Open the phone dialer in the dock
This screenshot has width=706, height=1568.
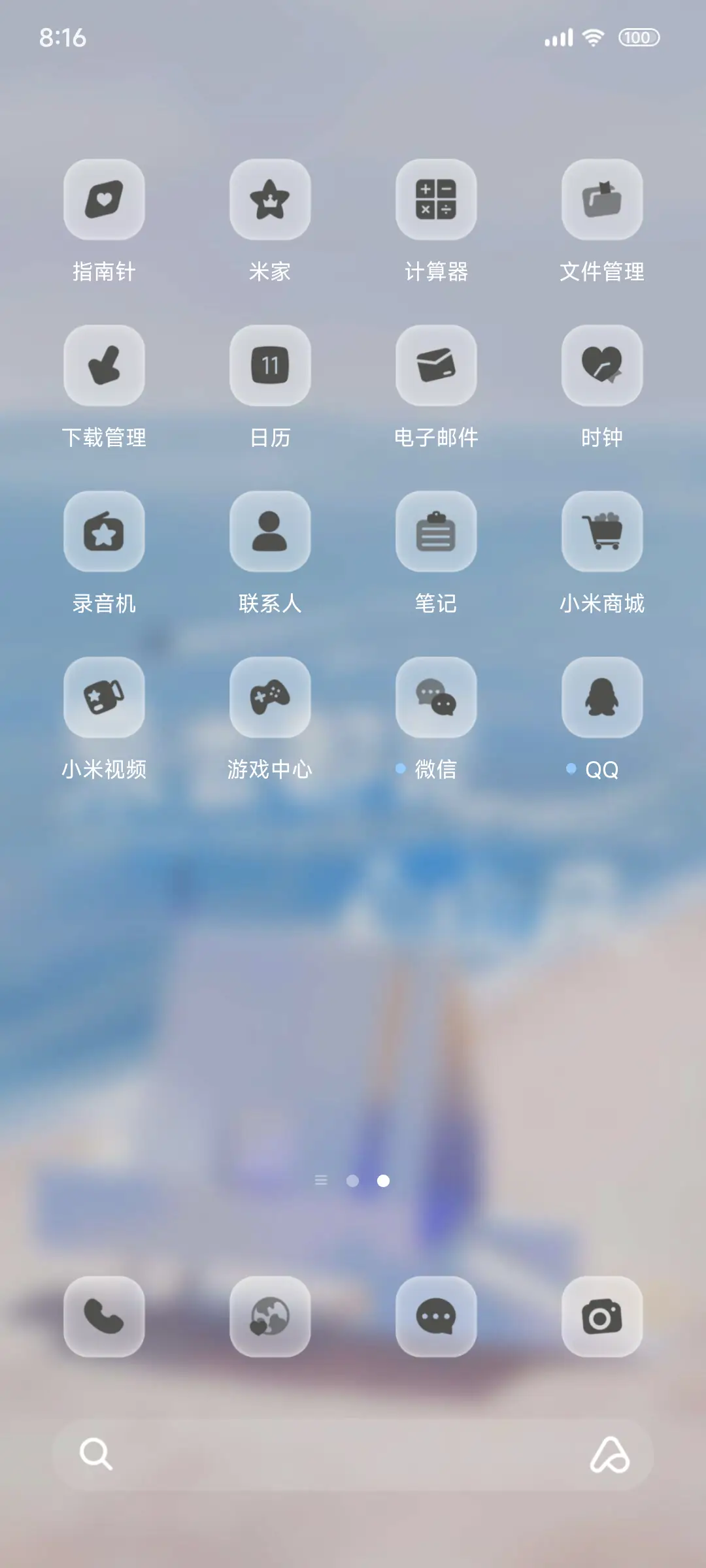105,1317
